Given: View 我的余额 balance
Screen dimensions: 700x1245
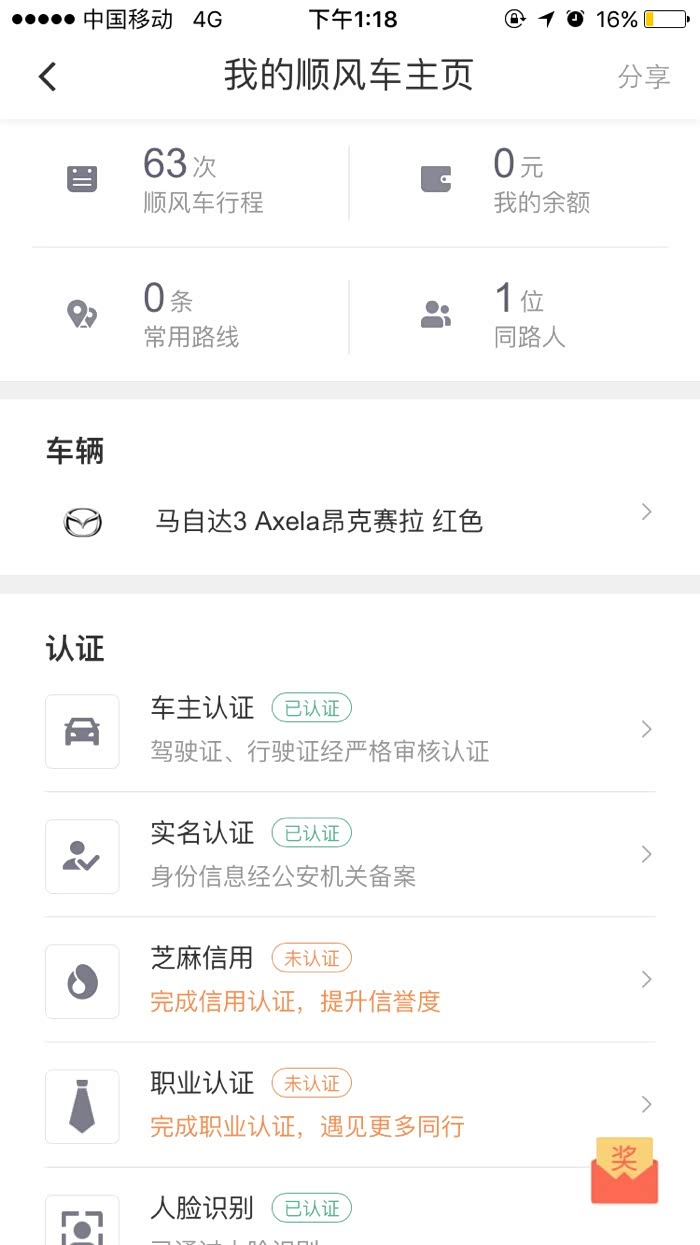Looking at the screenshot, I should 520,182.
